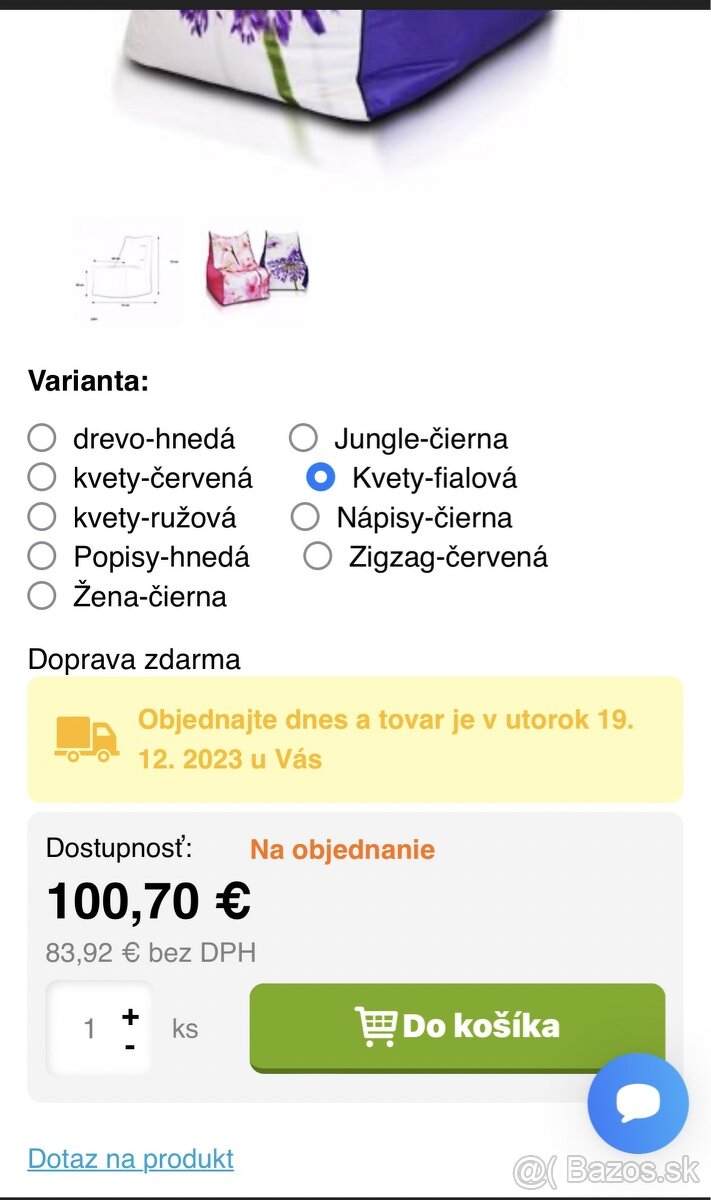Tap the quantity input field
This screenshot has height=1200, width=711.
point(88,1029)
